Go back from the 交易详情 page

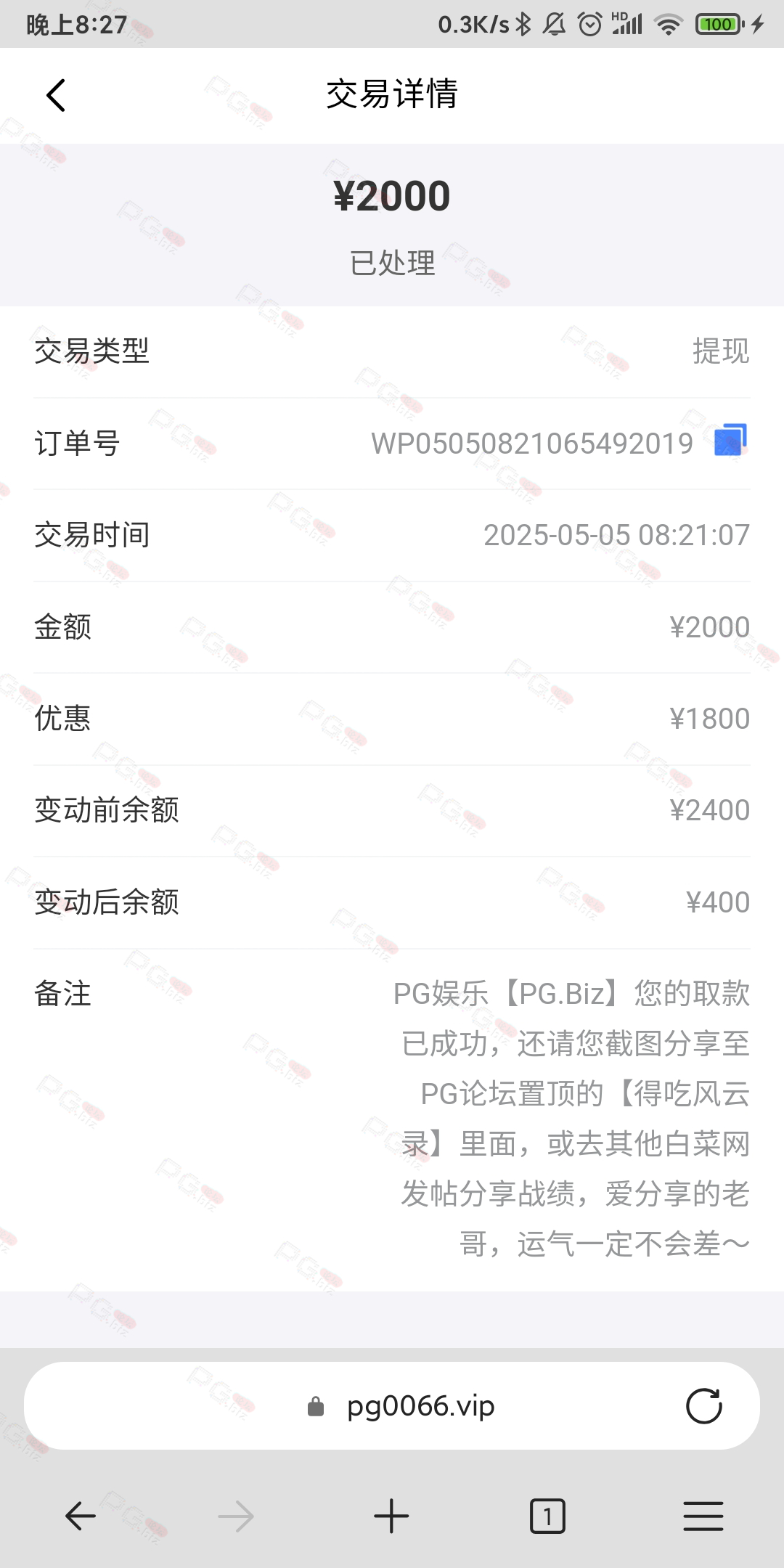(x=56, y=95)
